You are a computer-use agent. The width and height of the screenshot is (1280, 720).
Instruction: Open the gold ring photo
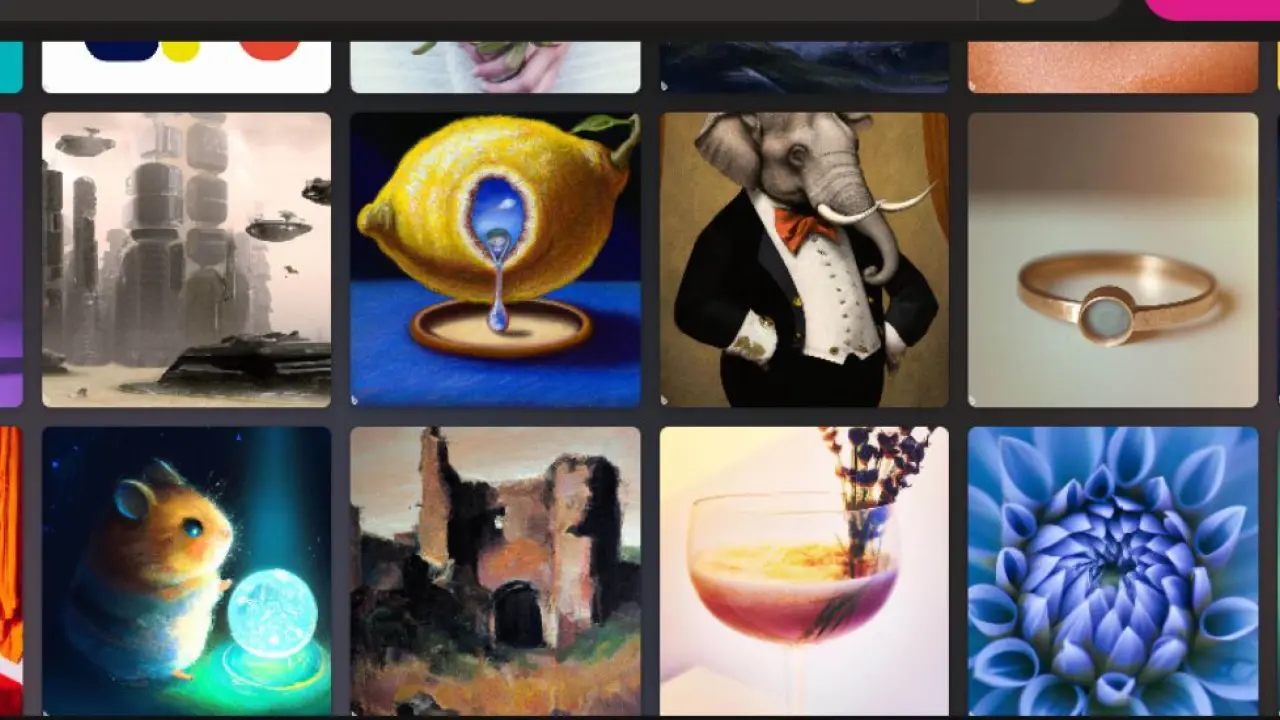(1113, 259)
